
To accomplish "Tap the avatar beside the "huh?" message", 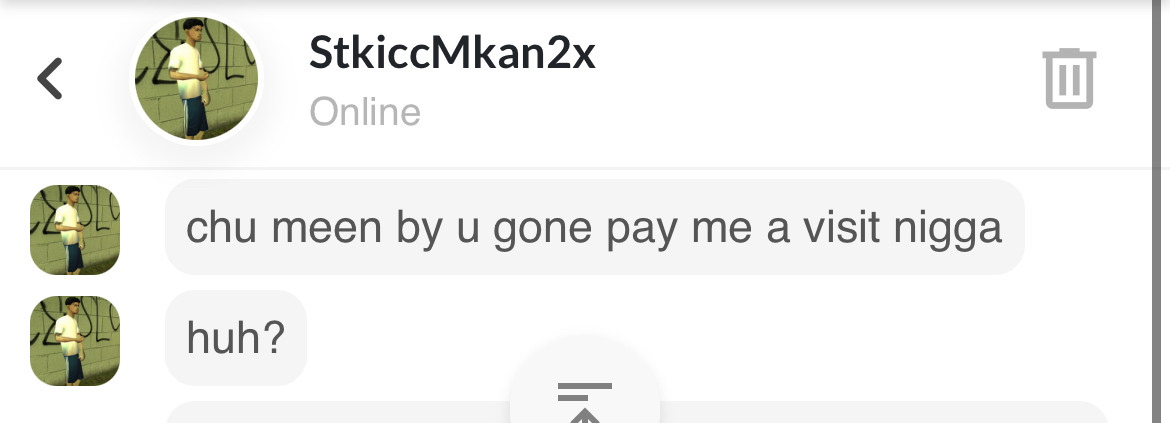I will tap(75, 341).
